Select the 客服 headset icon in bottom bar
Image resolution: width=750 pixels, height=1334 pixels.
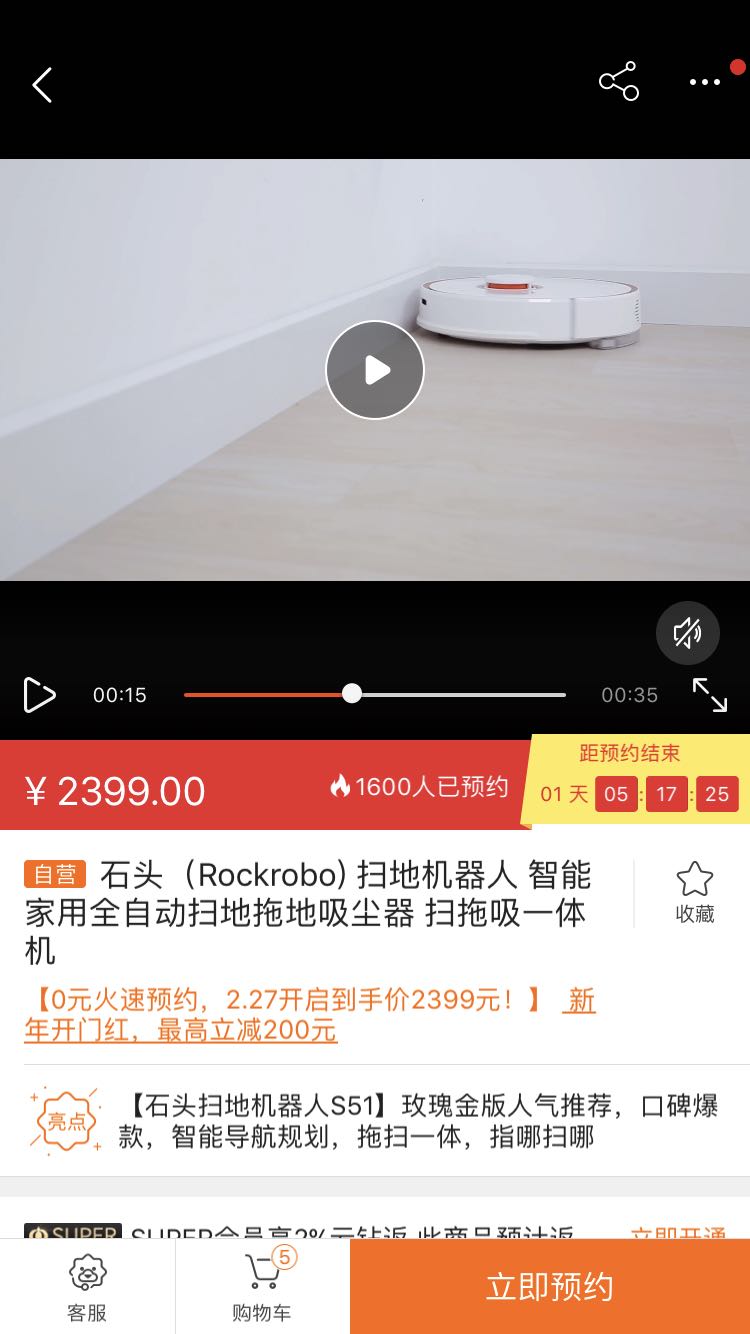[88, 1272]
